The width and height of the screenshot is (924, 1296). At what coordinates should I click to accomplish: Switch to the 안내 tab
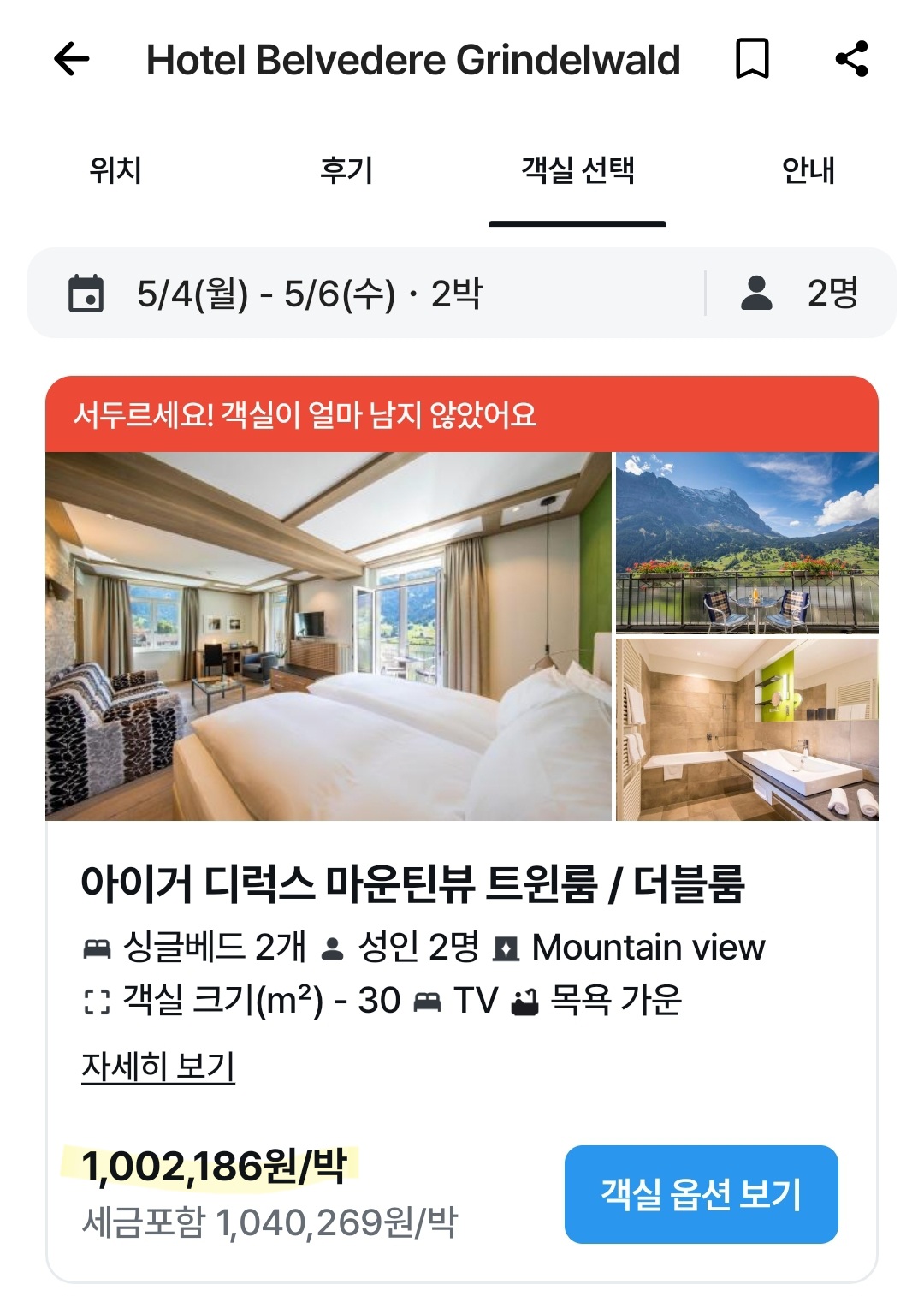click(808, 170)
